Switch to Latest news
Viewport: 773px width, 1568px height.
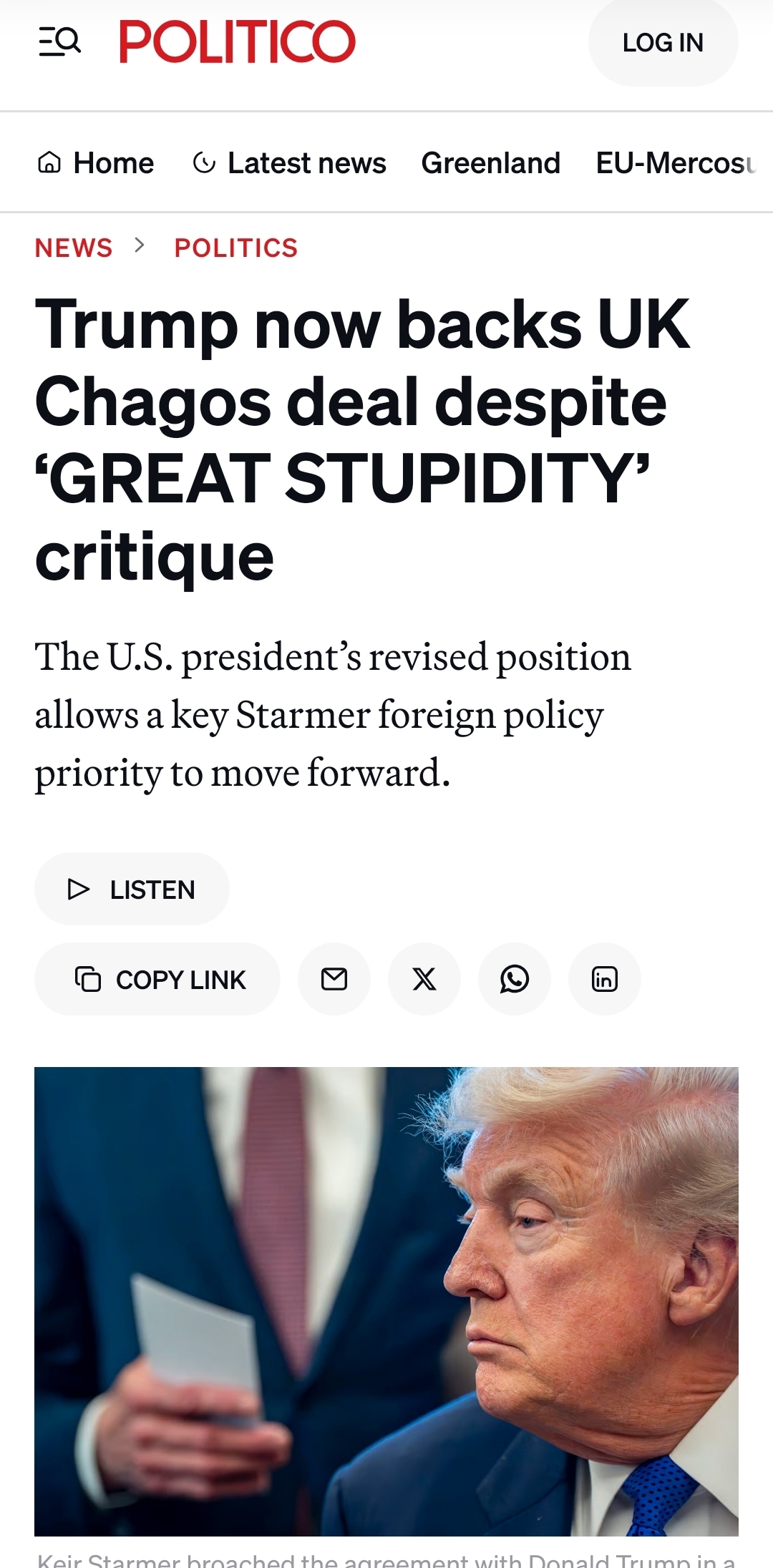(x=290, y=163)
